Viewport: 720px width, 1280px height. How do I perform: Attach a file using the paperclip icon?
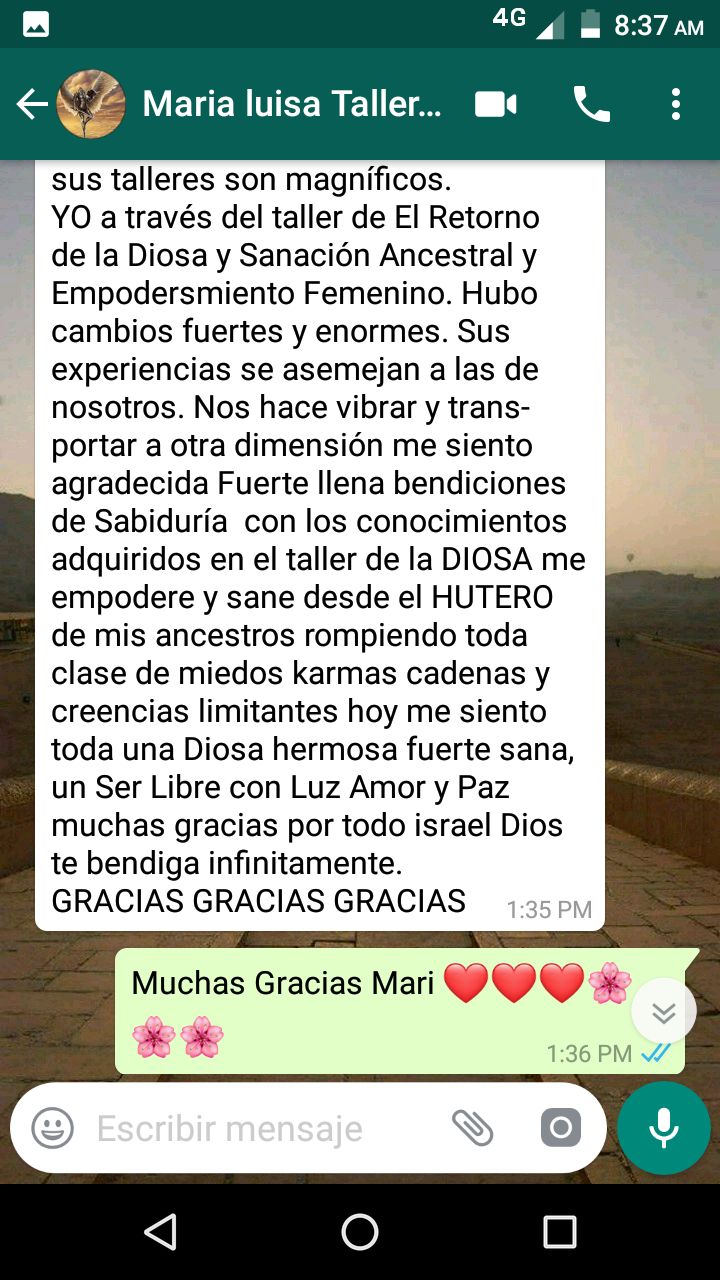pos(473,1129)
